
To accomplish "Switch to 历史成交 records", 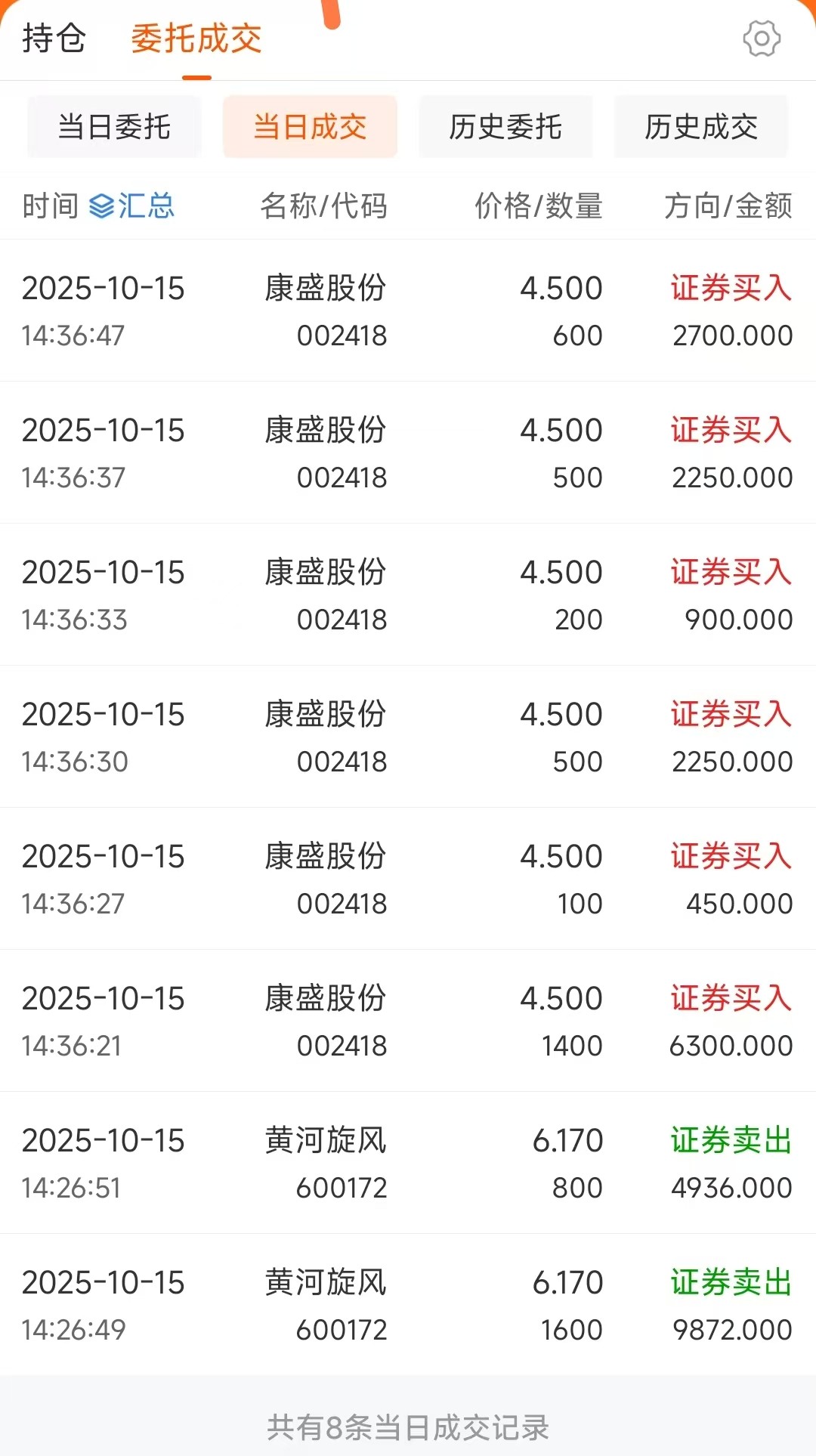I will 701,127.
